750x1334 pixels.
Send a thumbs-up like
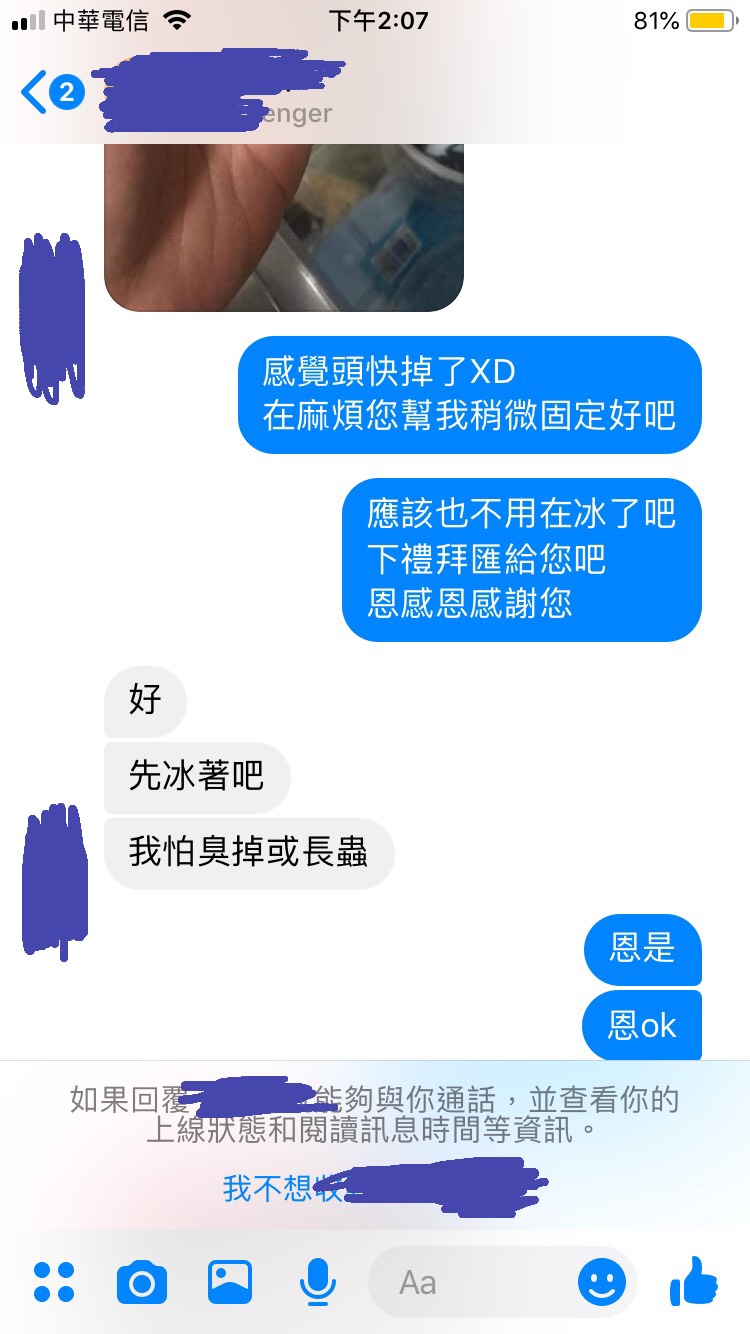tap(694, 1281)
